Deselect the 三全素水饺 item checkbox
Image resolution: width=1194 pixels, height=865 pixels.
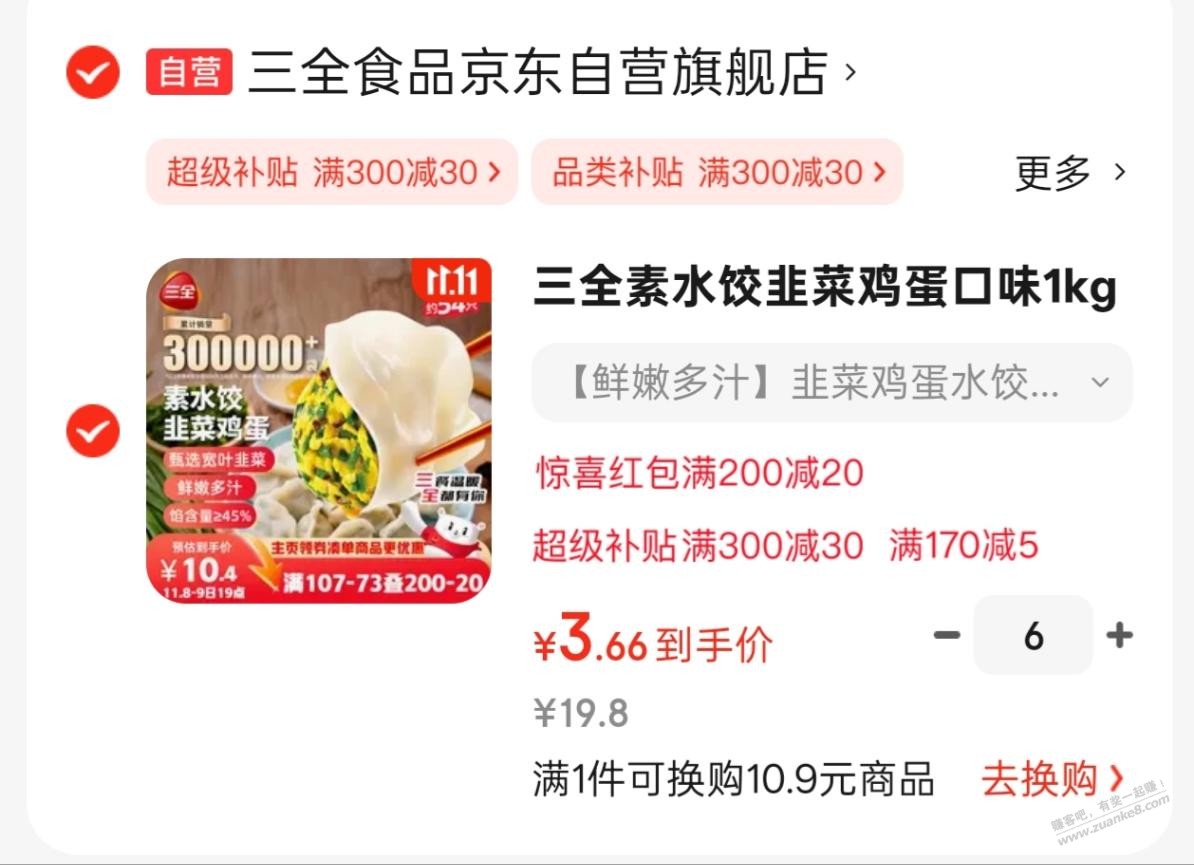93,430
